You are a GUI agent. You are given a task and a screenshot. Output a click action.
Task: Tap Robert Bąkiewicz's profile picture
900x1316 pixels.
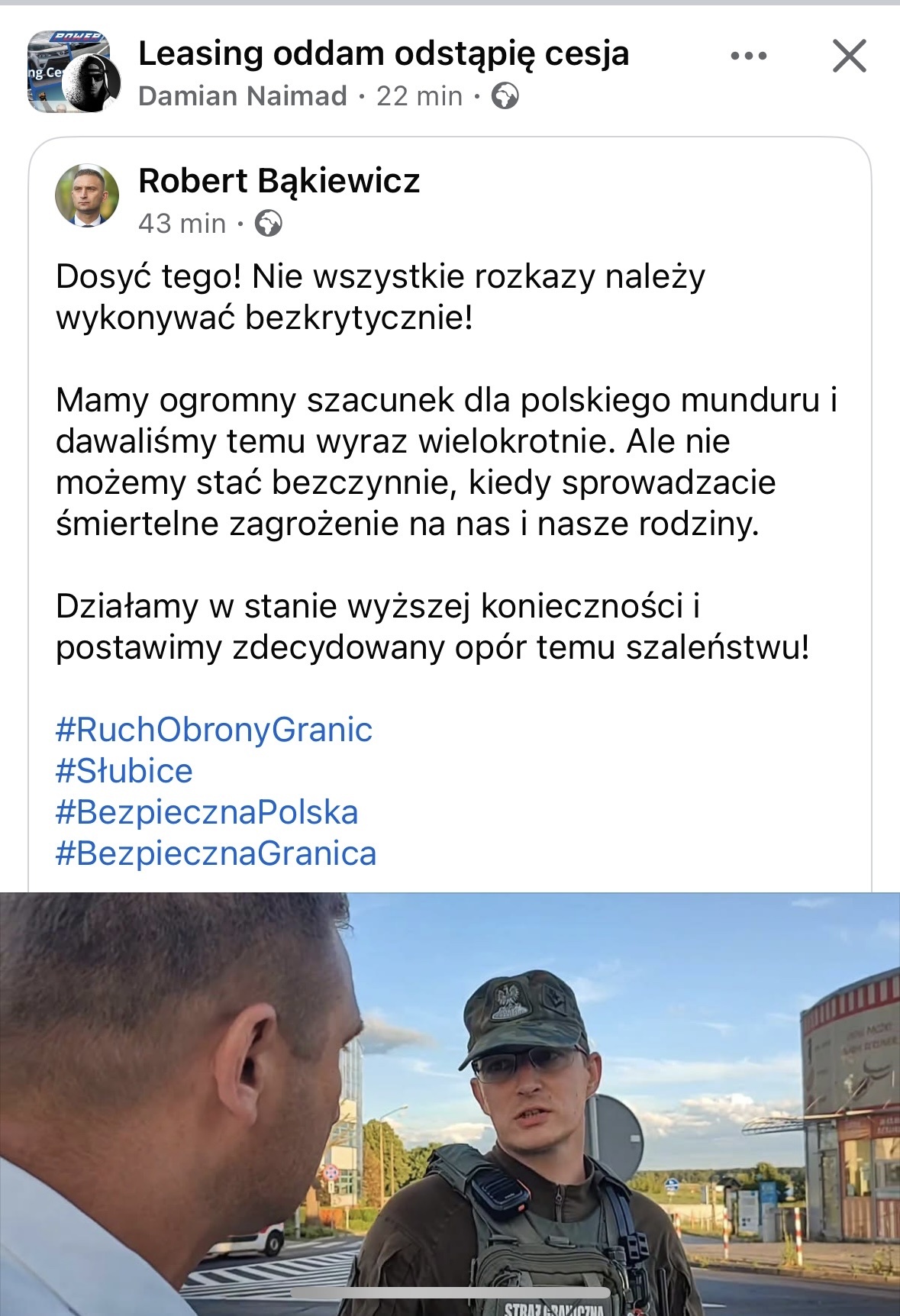click(87, 195)
